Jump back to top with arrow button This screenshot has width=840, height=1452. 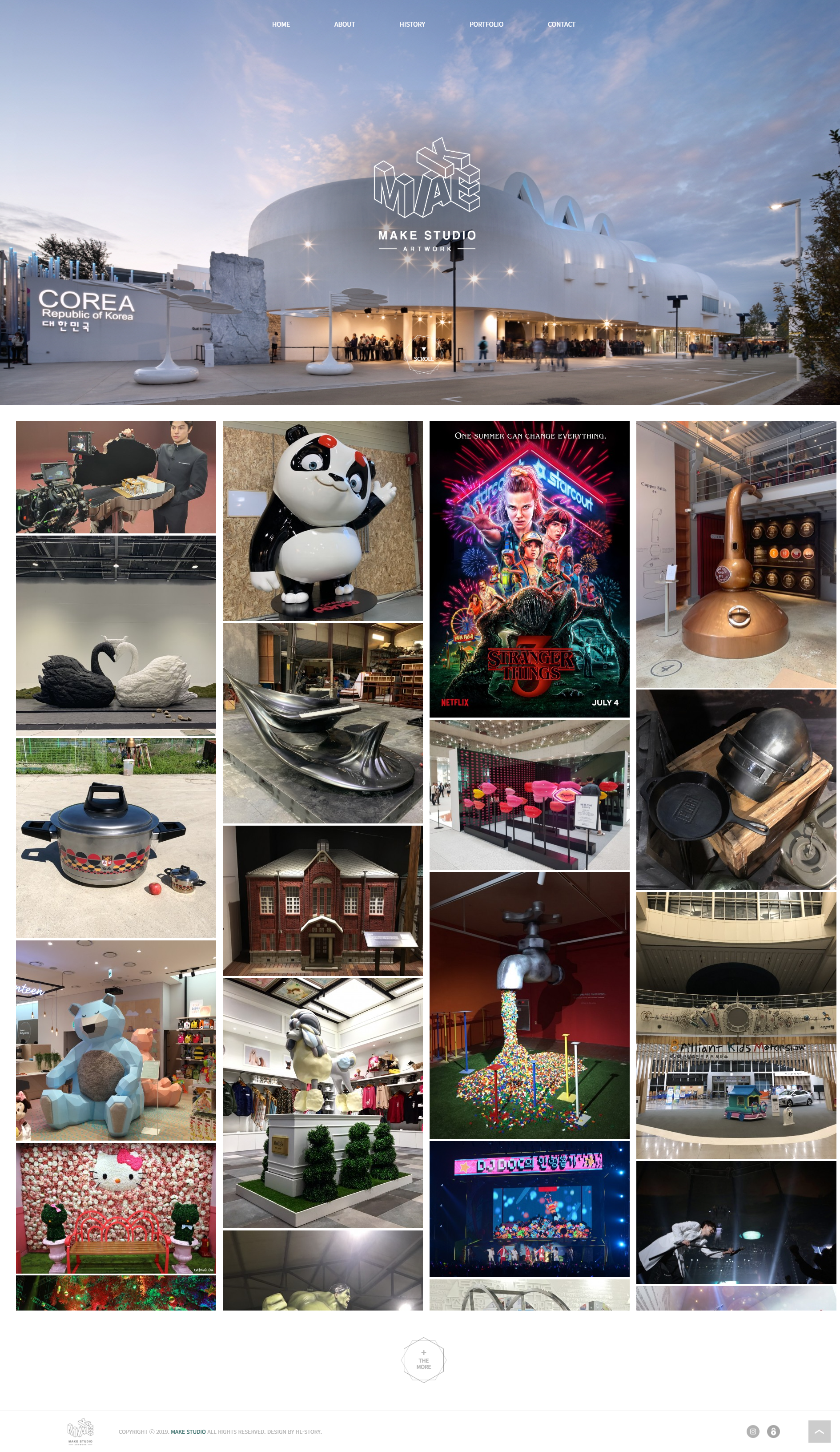[819, 1431]
